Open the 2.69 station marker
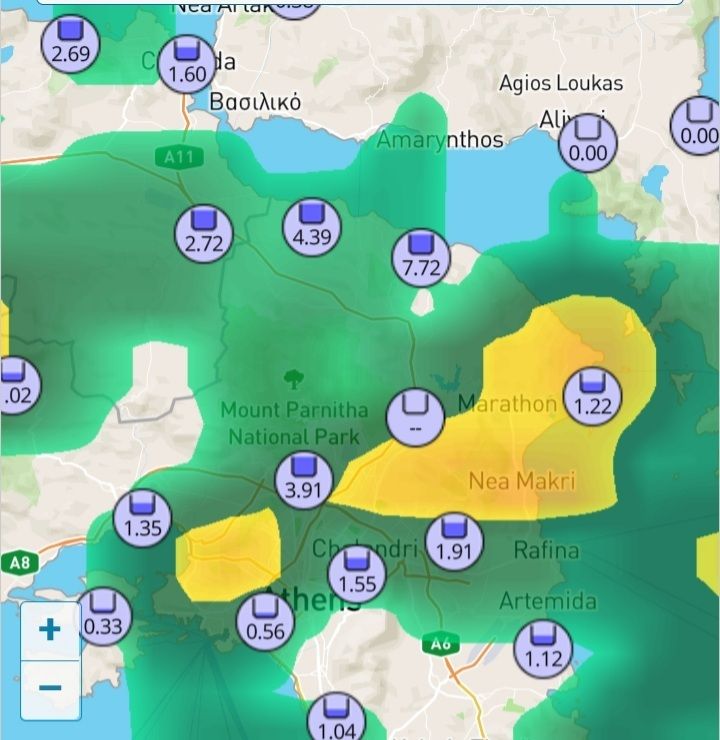The image size is (720, 740). pyautogui.click(x=70, y=44)
